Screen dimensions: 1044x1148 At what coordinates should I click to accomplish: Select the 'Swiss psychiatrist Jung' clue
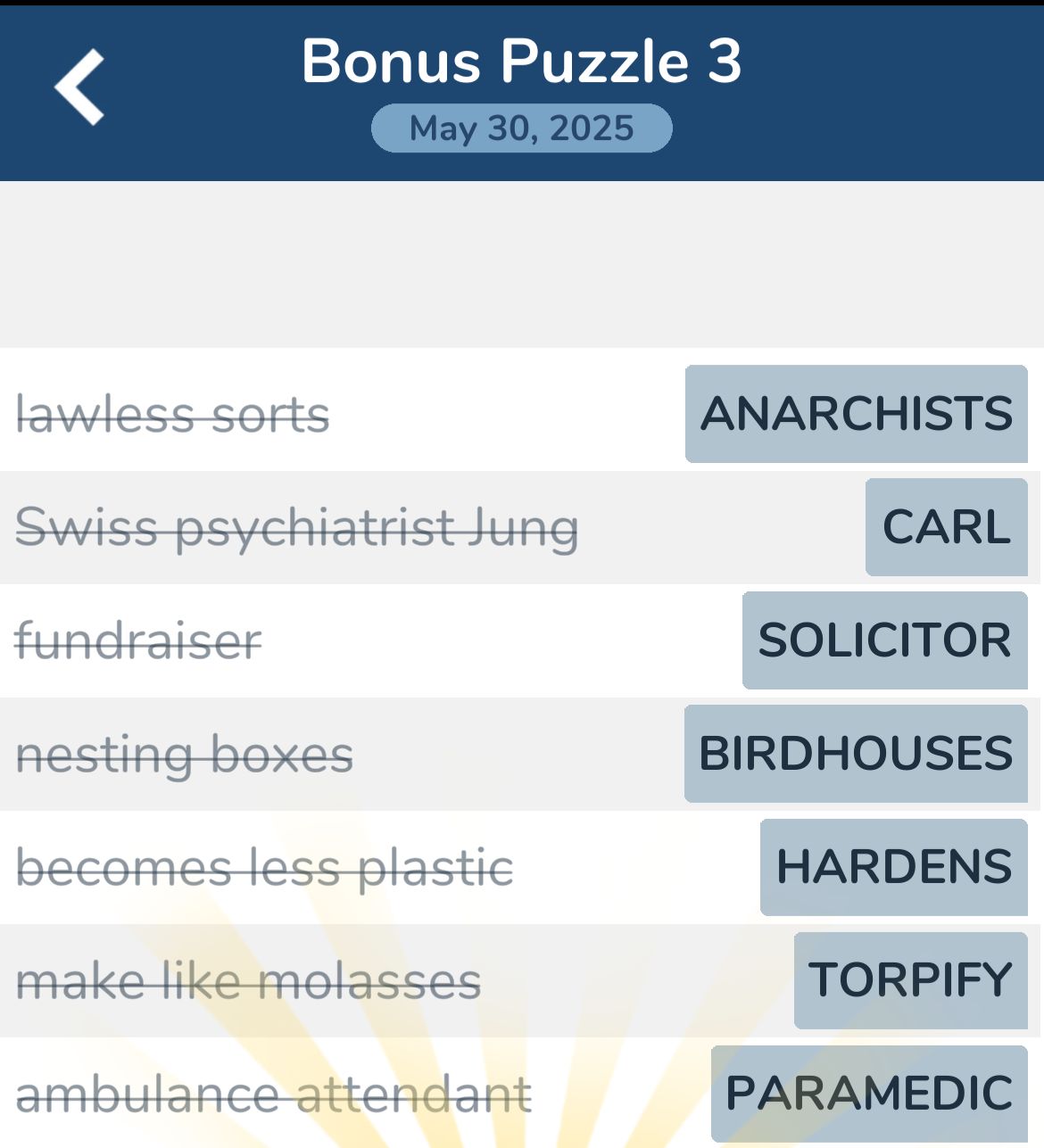pos(299,526)
